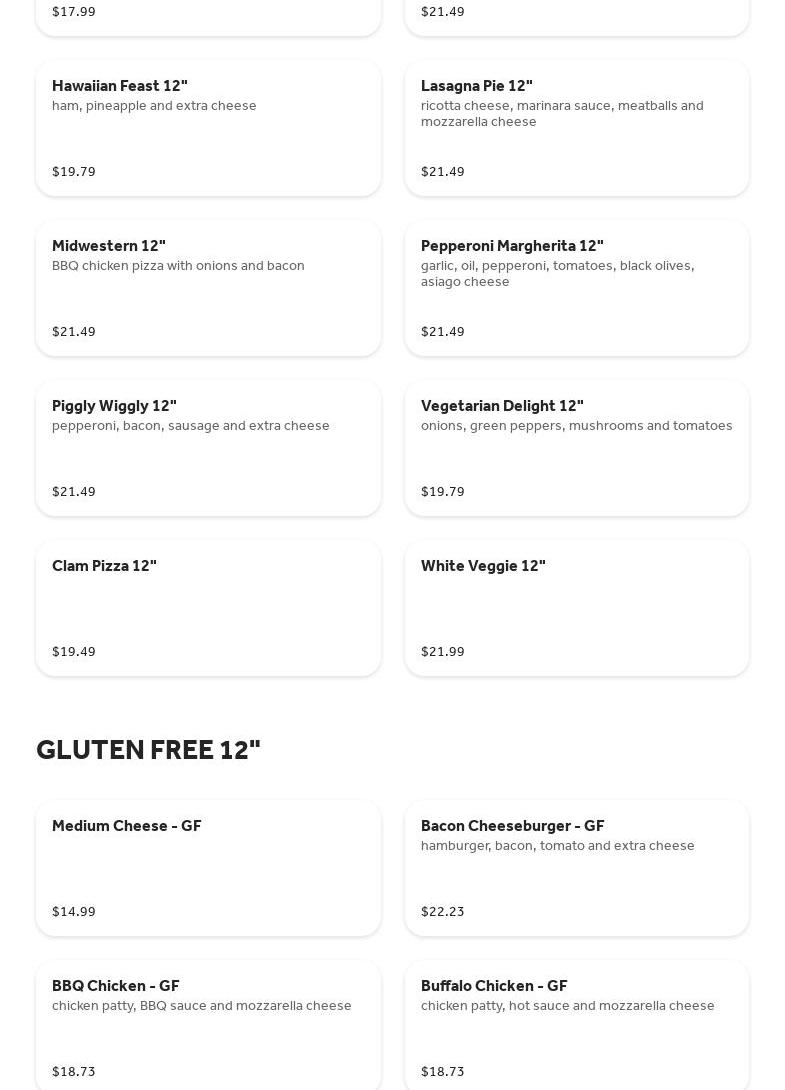This screenshot has width=785, height=1090.
Task: View the Vegetarian Delight 12" item
Action: pos(576,448)
